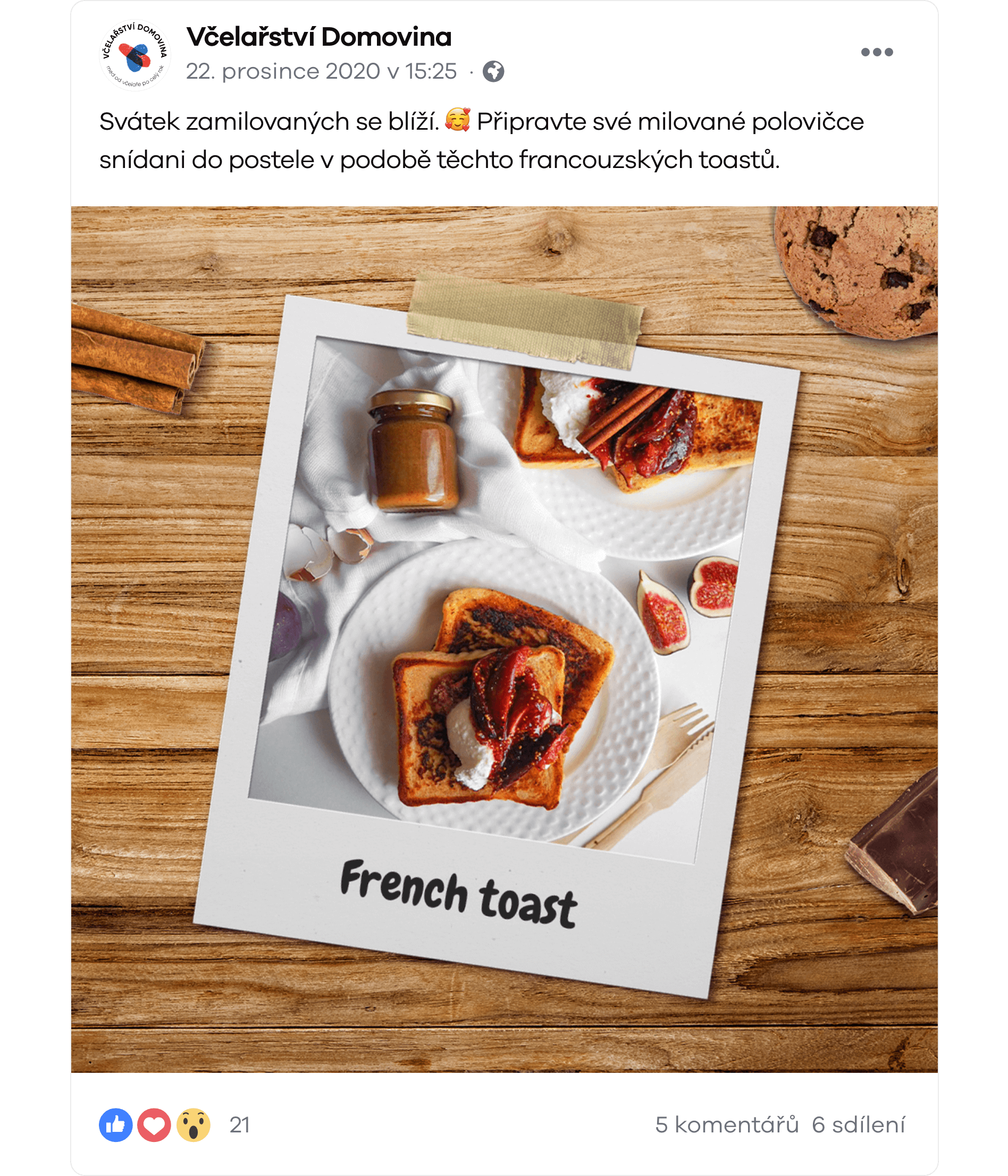Screen dimensions: 1008x1176
Task: Open the French toast post photo
Action: click(x=504, y=639)
